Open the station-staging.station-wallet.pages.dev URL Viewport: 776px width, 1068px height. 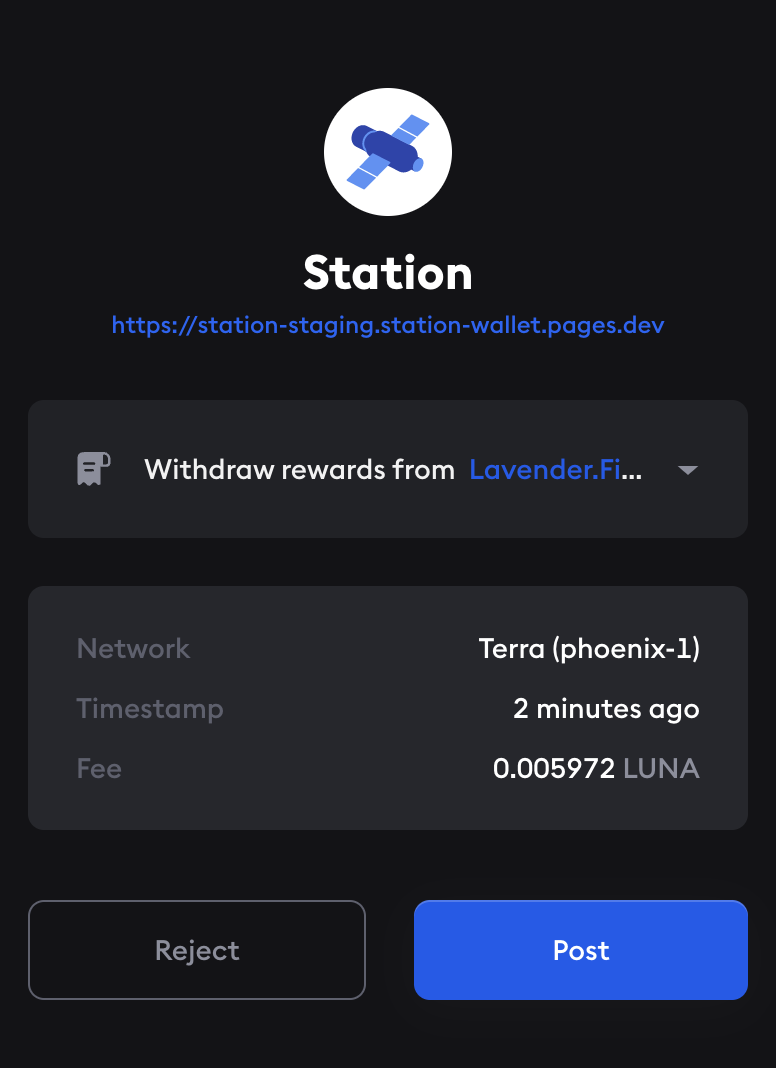point(388,325)
